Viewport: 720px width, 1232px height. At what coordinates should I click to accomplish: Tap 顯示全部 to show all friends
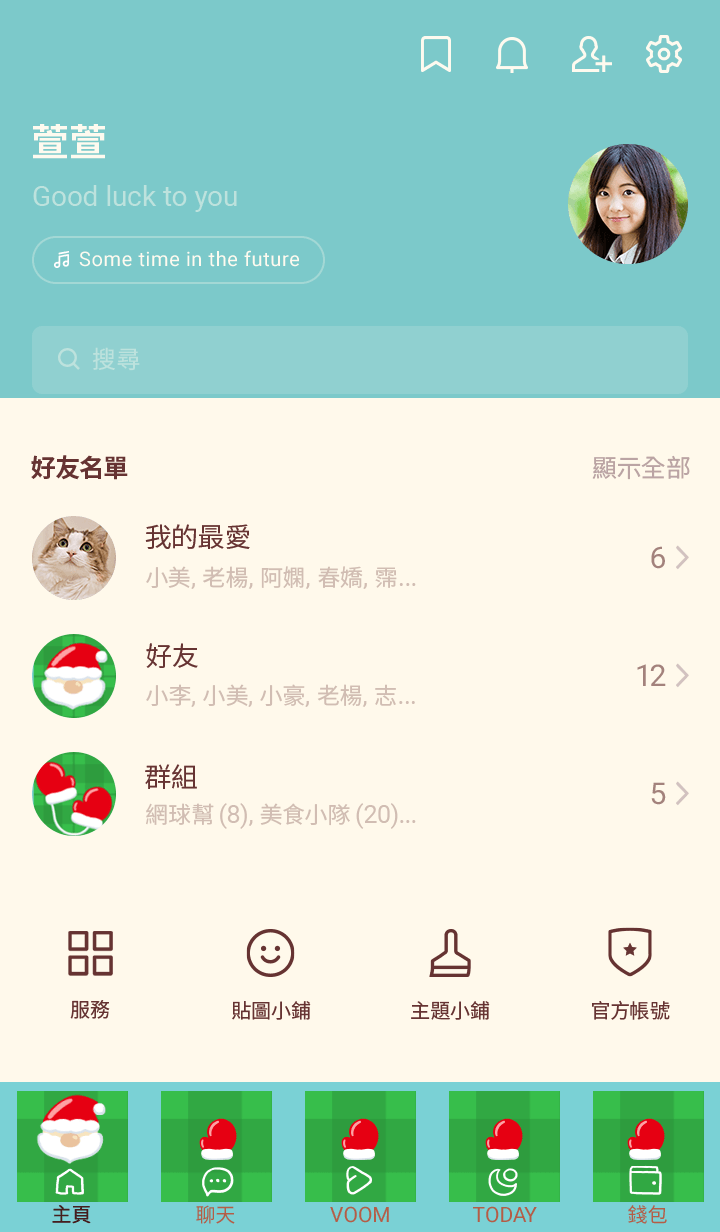pyautogui.click(x=641, y=468)
